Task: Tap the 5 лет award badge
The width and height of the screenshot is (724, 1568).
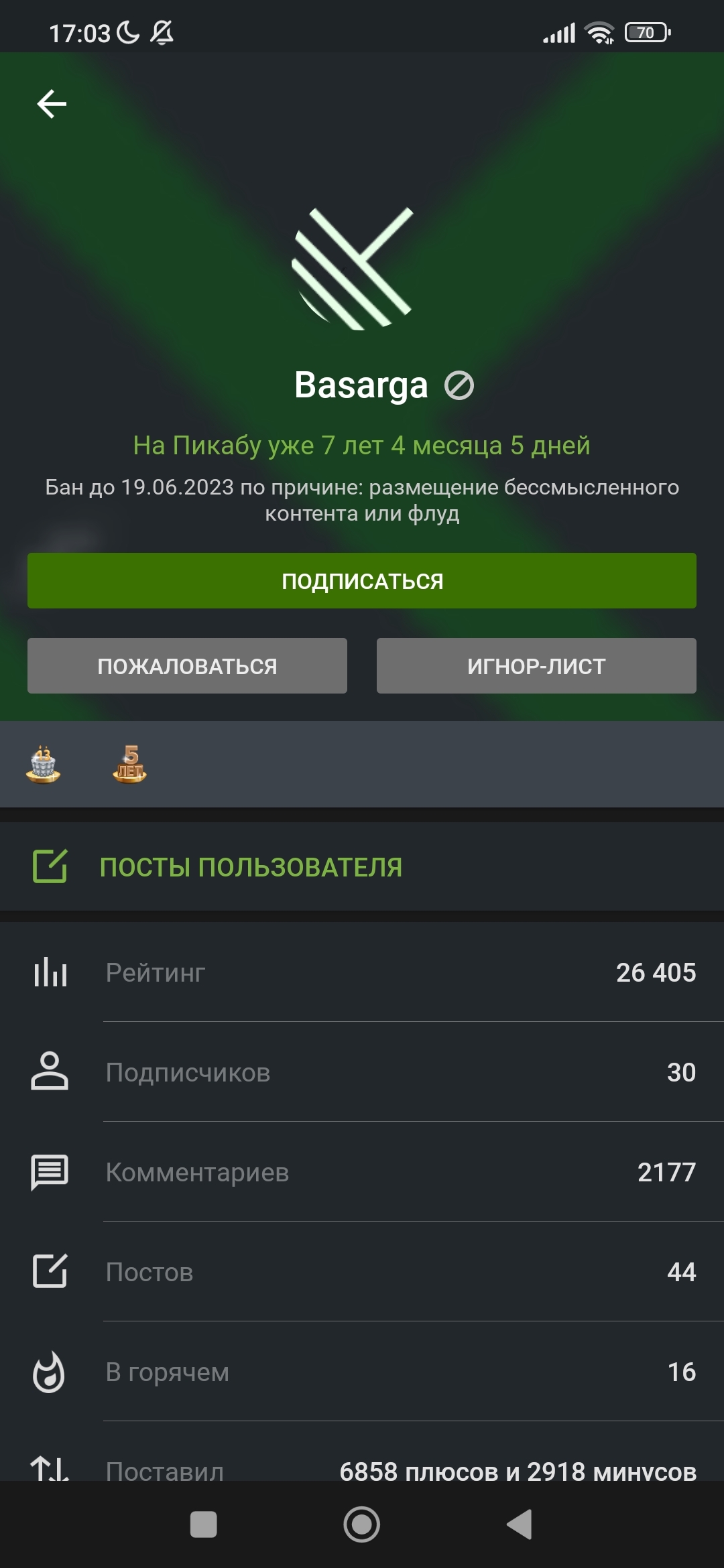Action: tap(130, 765)
